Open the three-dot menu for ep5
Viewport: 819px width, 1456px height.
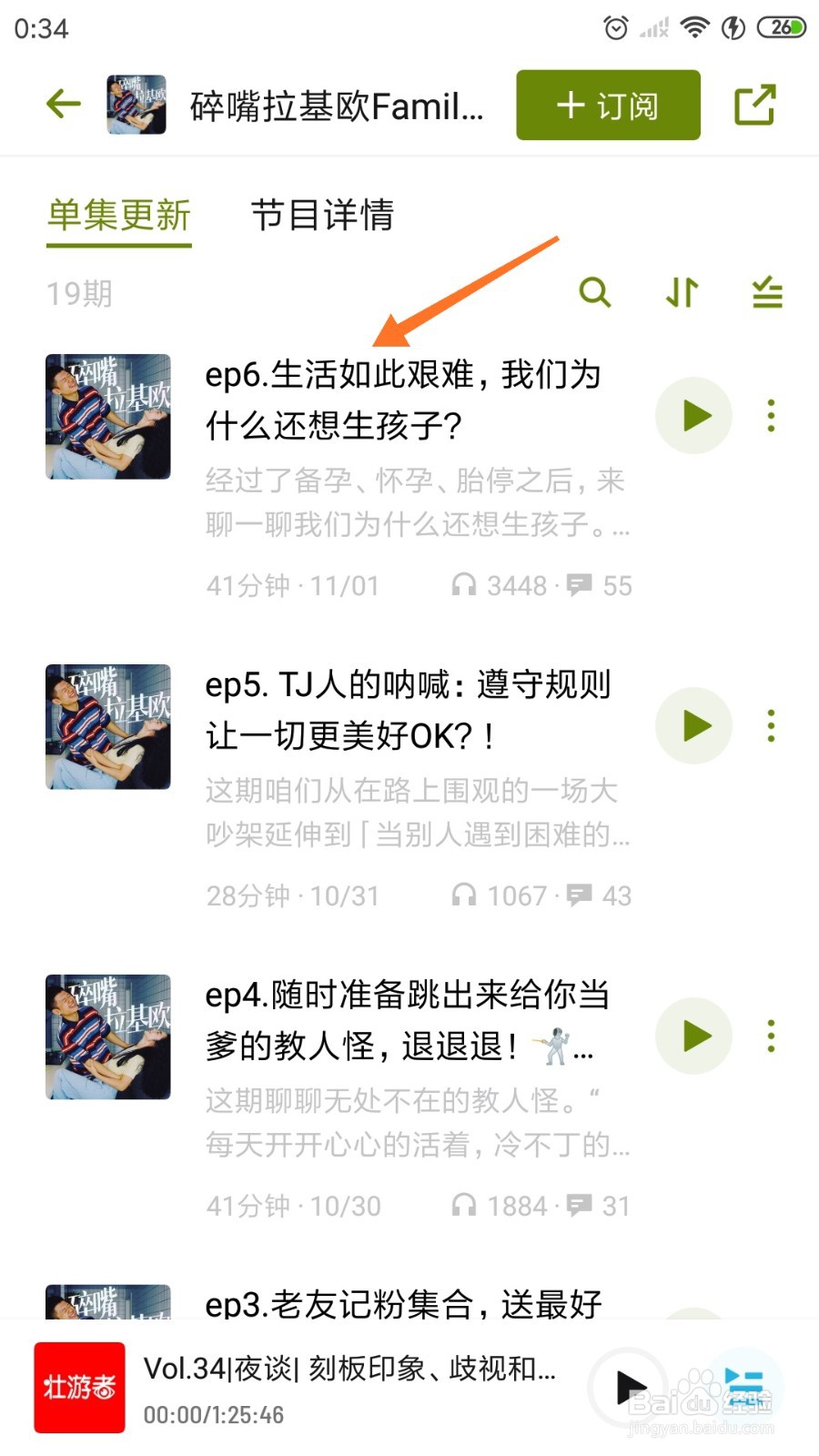(771, 725)
